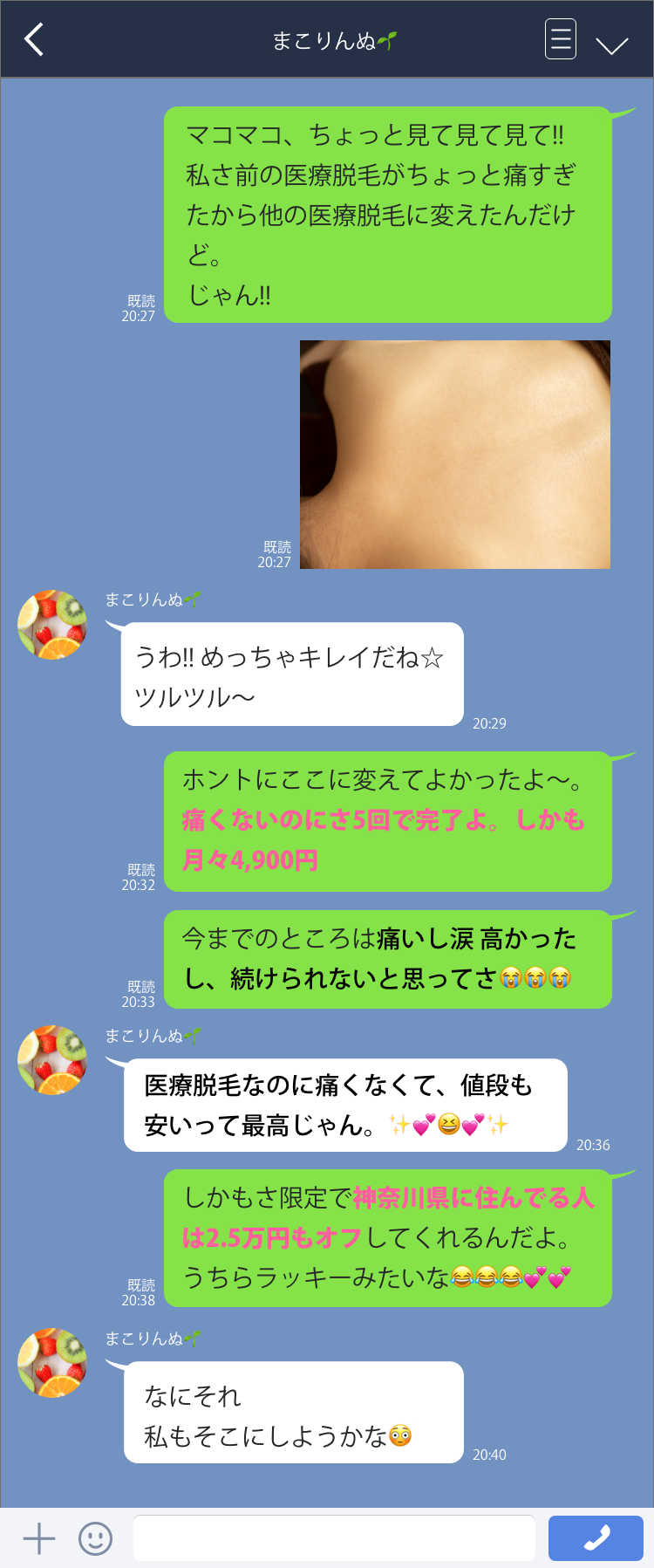Viewport: 654px width, 1568px height.
Task: Start a call with the blue phone icon
Action: coord(596,1538)
